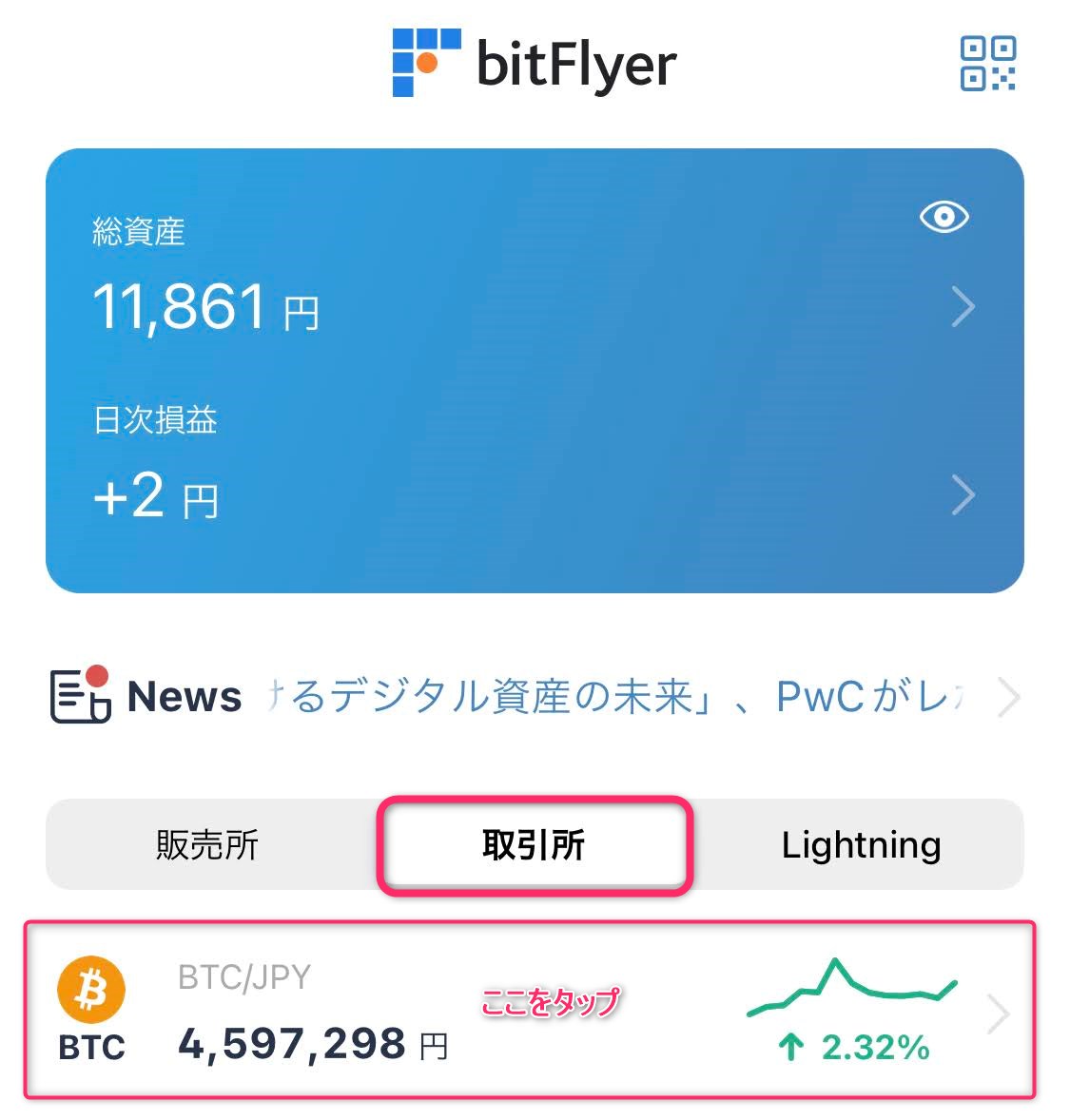
Task: Switch to the 販売所 tab
Action: pos(204,843)
